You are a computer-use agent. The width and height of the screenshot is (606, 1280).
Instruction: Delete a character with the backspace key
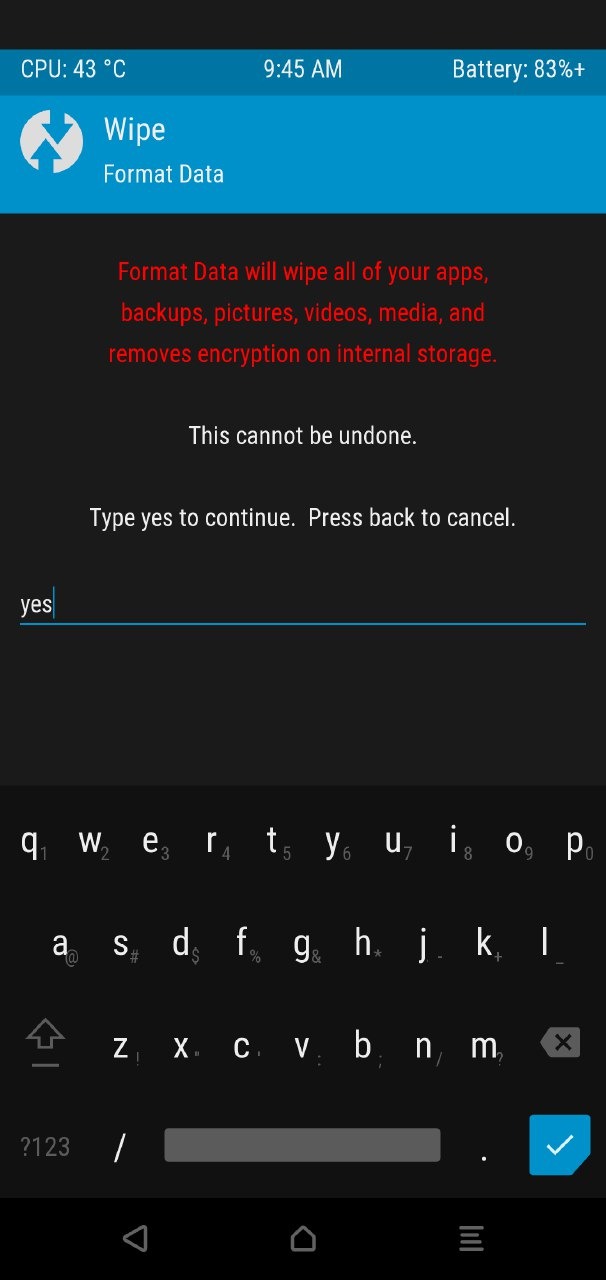click(x=560, y=1043)
